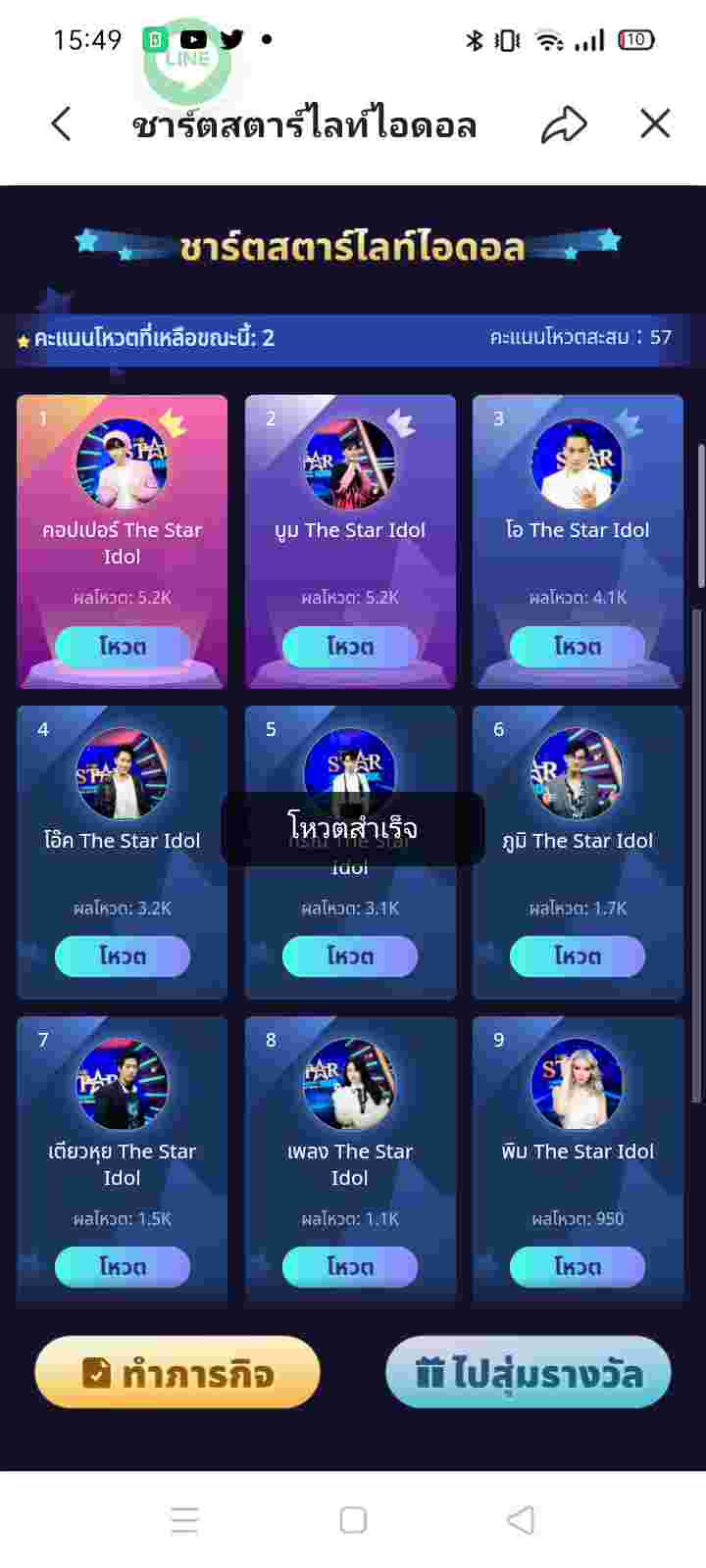
Task: Vote for ภูมิ The Star Idol
Action: [x=578, y=956]
